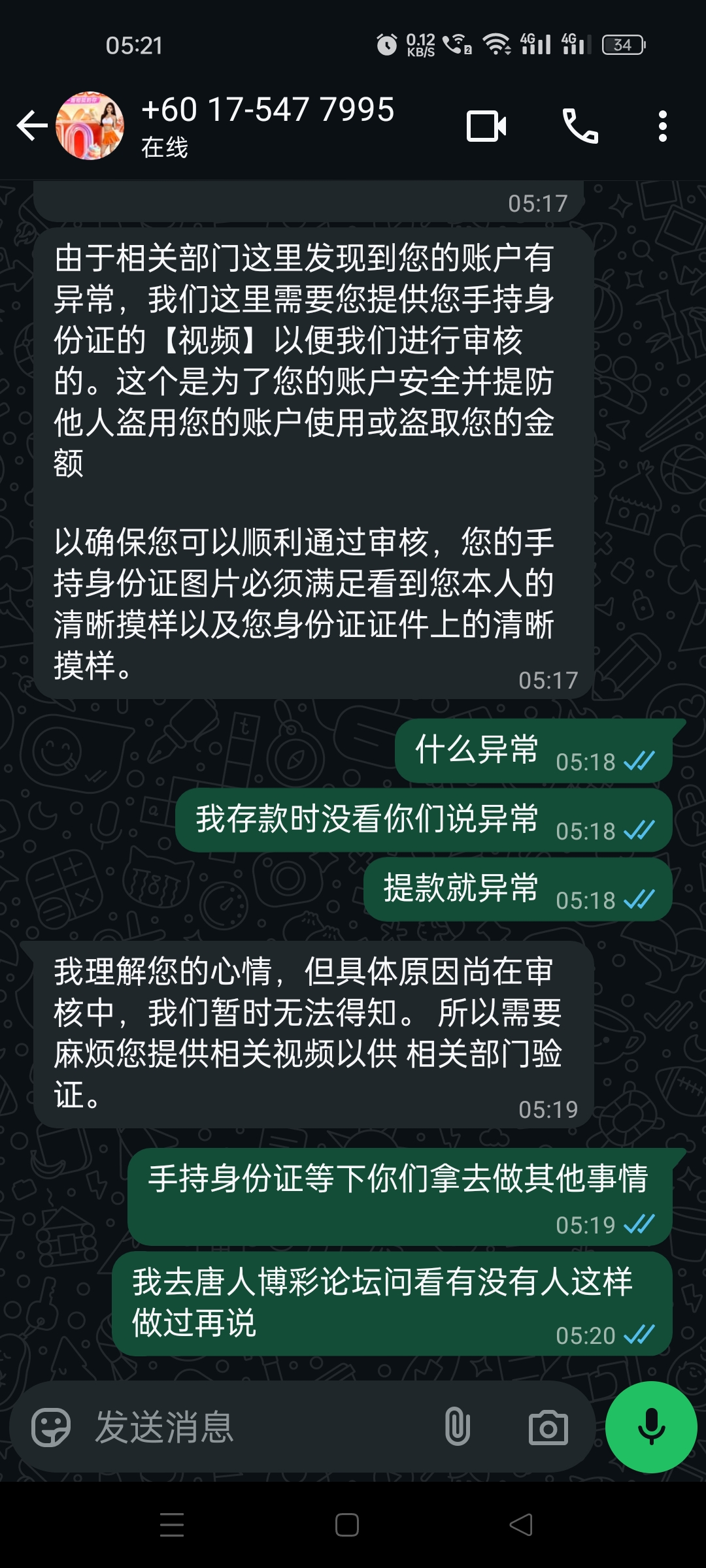Tap the system home button
The width and height of the screenshot is (706, 1568).
347,1525
